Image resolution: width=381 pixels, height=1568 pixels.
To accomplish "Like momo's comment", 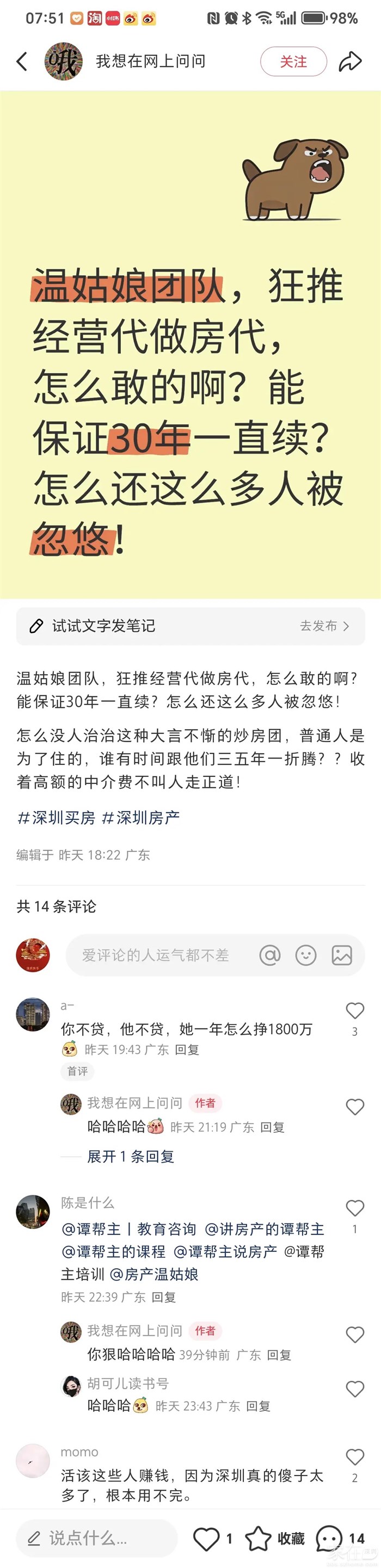I will coord(355,1457).
